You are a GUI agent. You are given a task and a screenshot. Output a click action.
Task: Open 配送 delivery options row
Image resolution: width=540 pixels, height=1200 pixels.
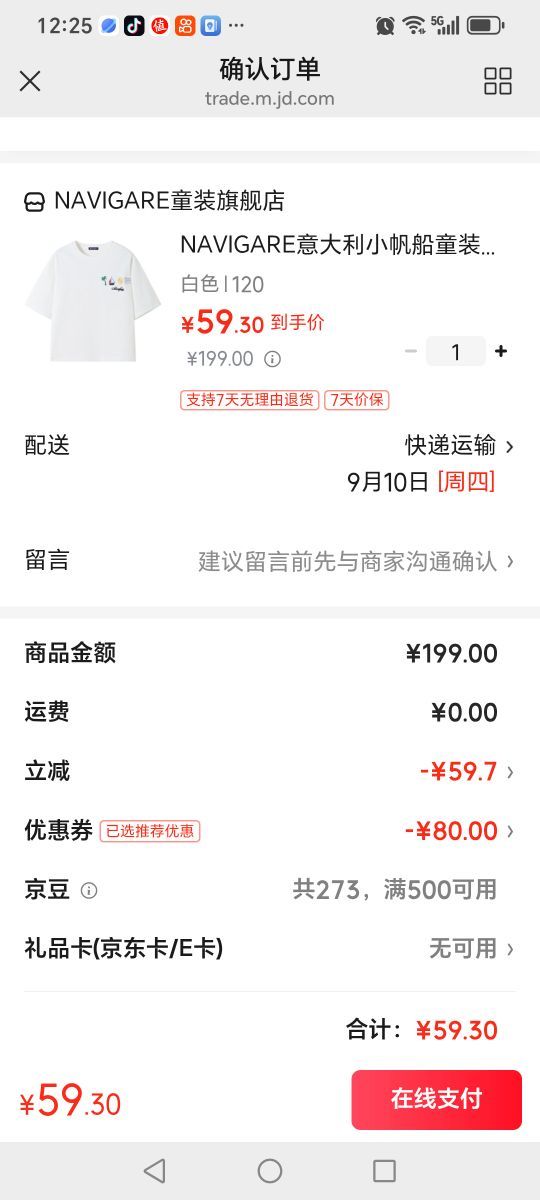270,463
